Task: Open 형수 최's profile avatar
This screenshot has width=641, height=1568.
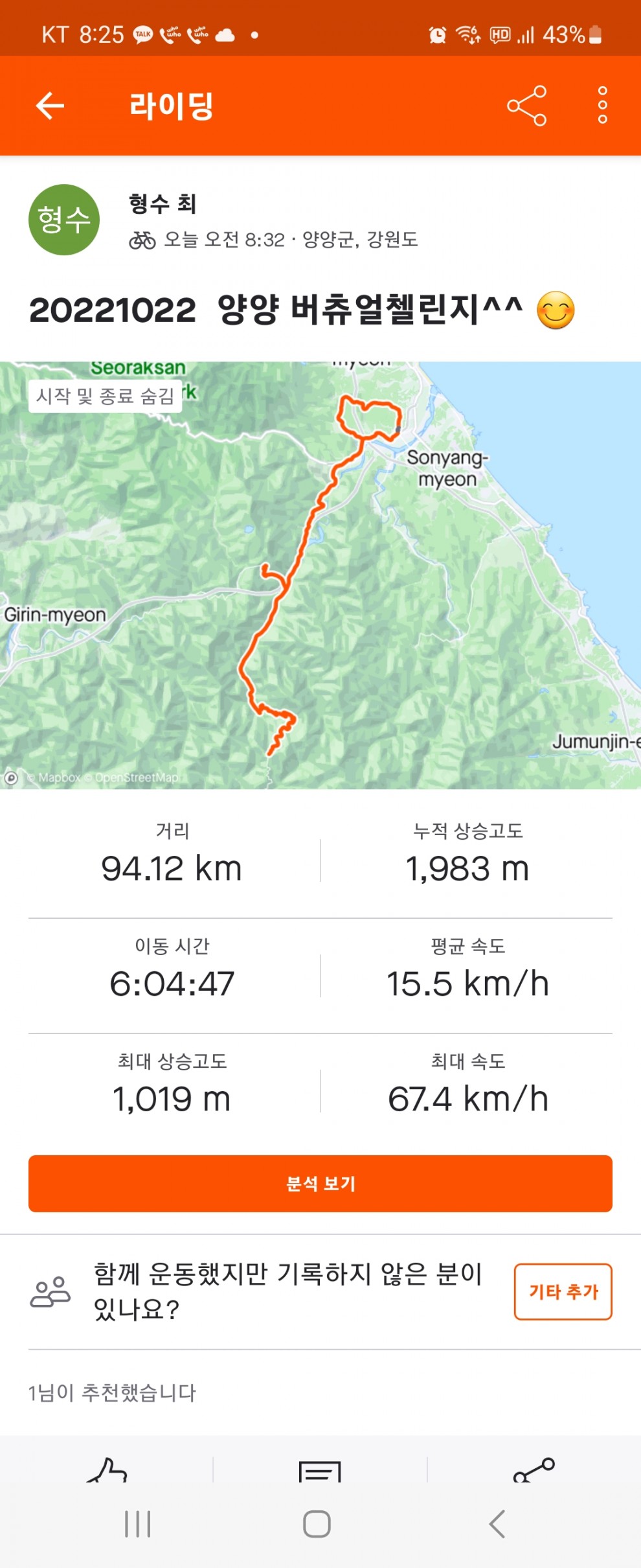Action: (63, 220)
